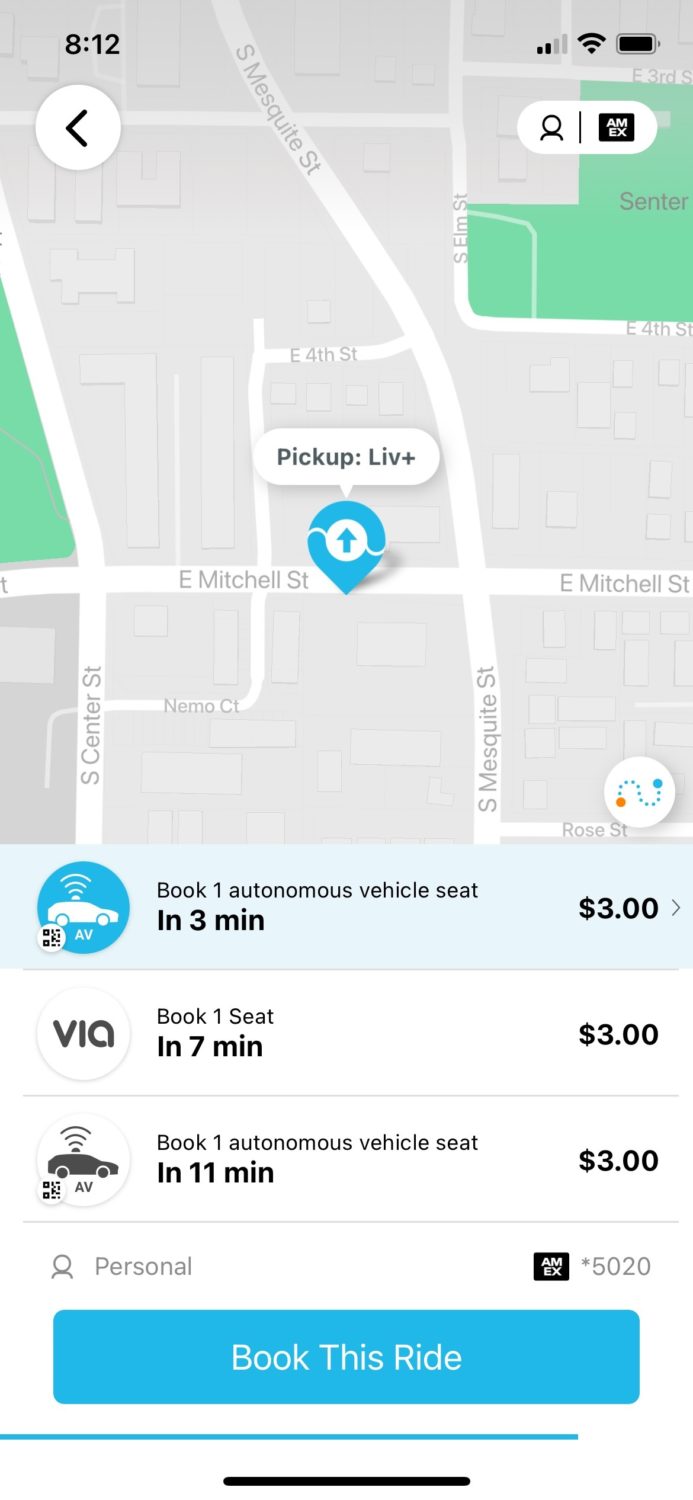693x1500 pixels.
Task: Tap Book This Ride
Action: [x=346, y=1357]
